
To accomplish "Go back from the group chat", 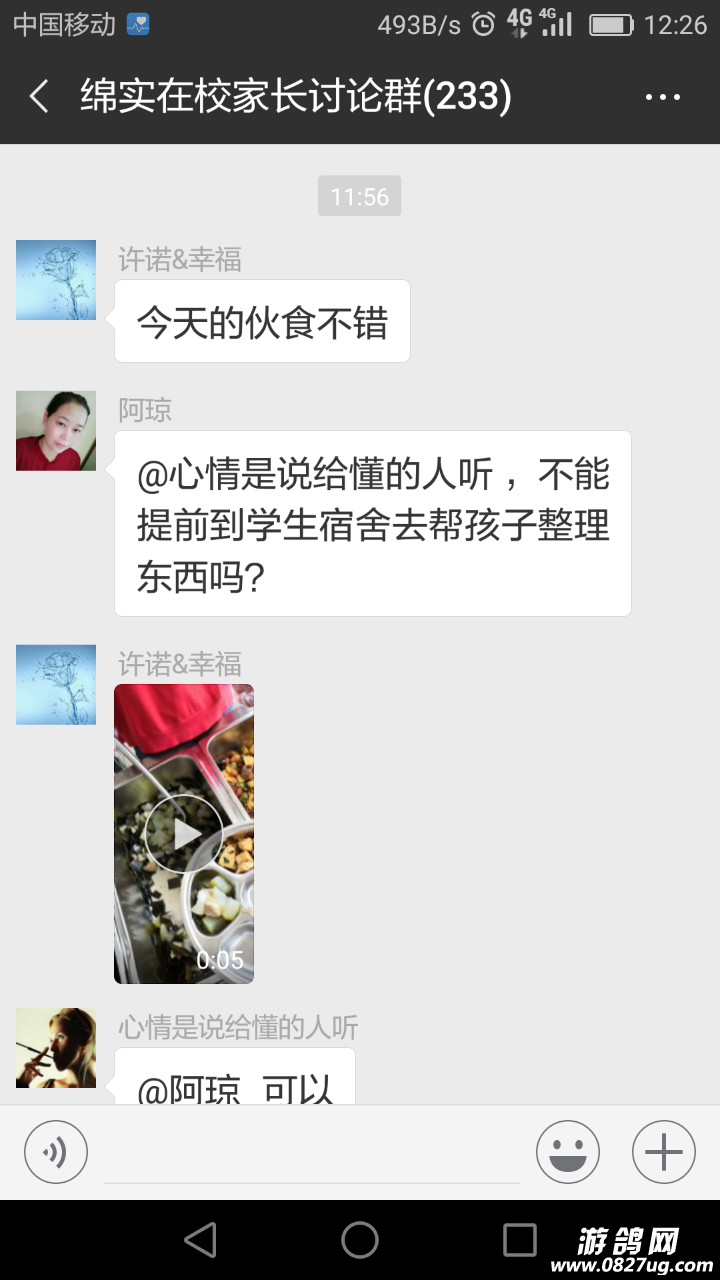I will pos(39,97).
